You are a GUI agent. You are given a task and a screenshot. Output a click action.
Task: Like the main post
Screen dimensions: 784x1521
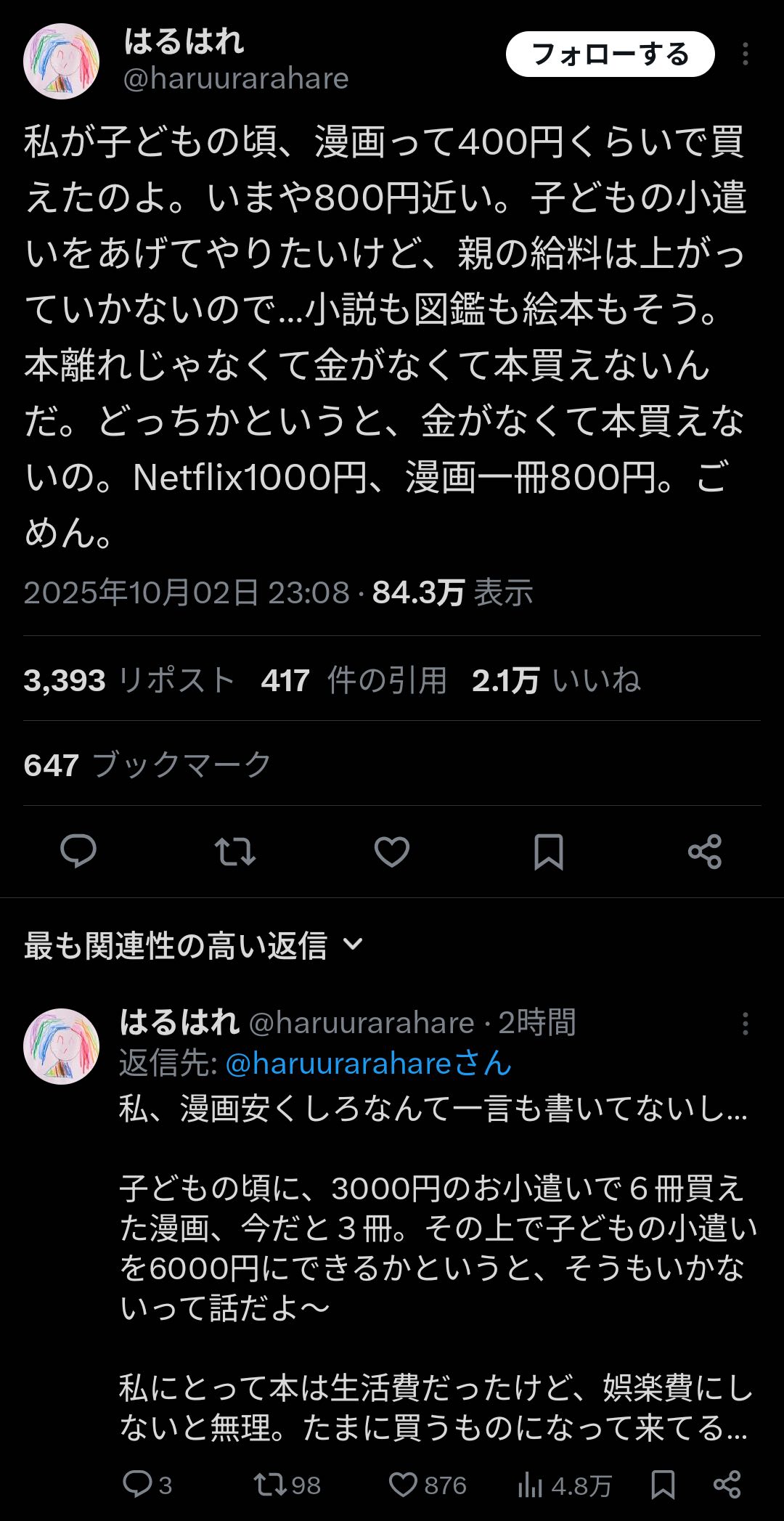tap(391, 851)
